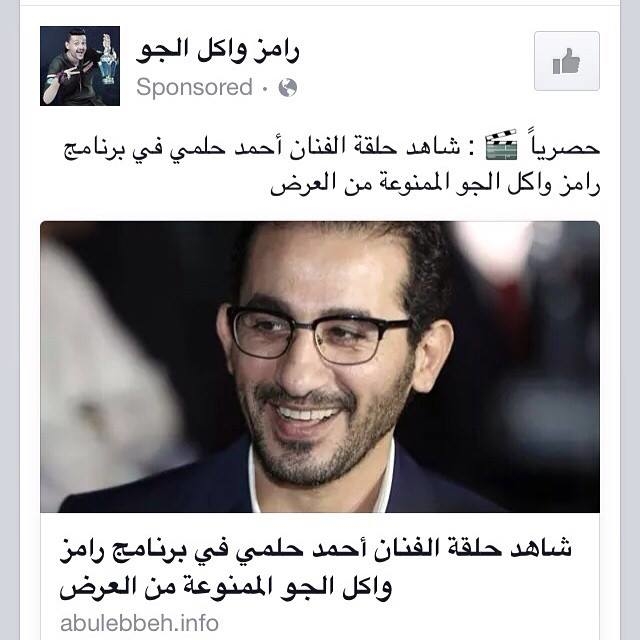Like the page with the thumbs-up button
Viewport: 640px width, 640px height.
point(567,62)
